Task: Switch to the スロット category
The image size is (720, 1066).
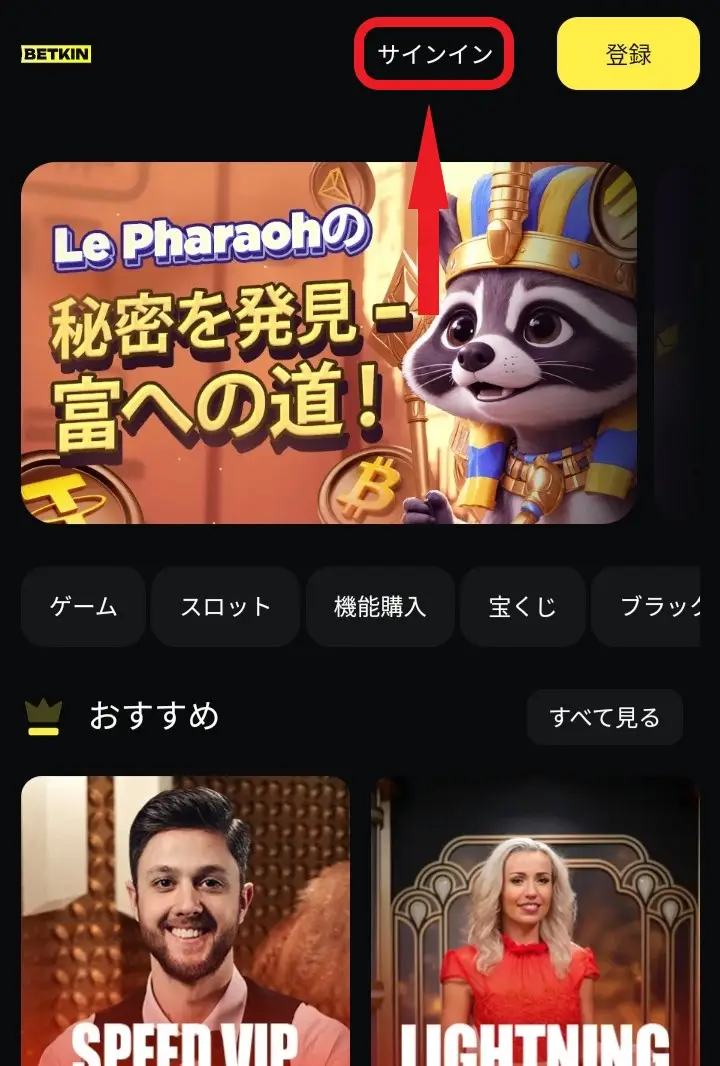Action: [224, 606]
